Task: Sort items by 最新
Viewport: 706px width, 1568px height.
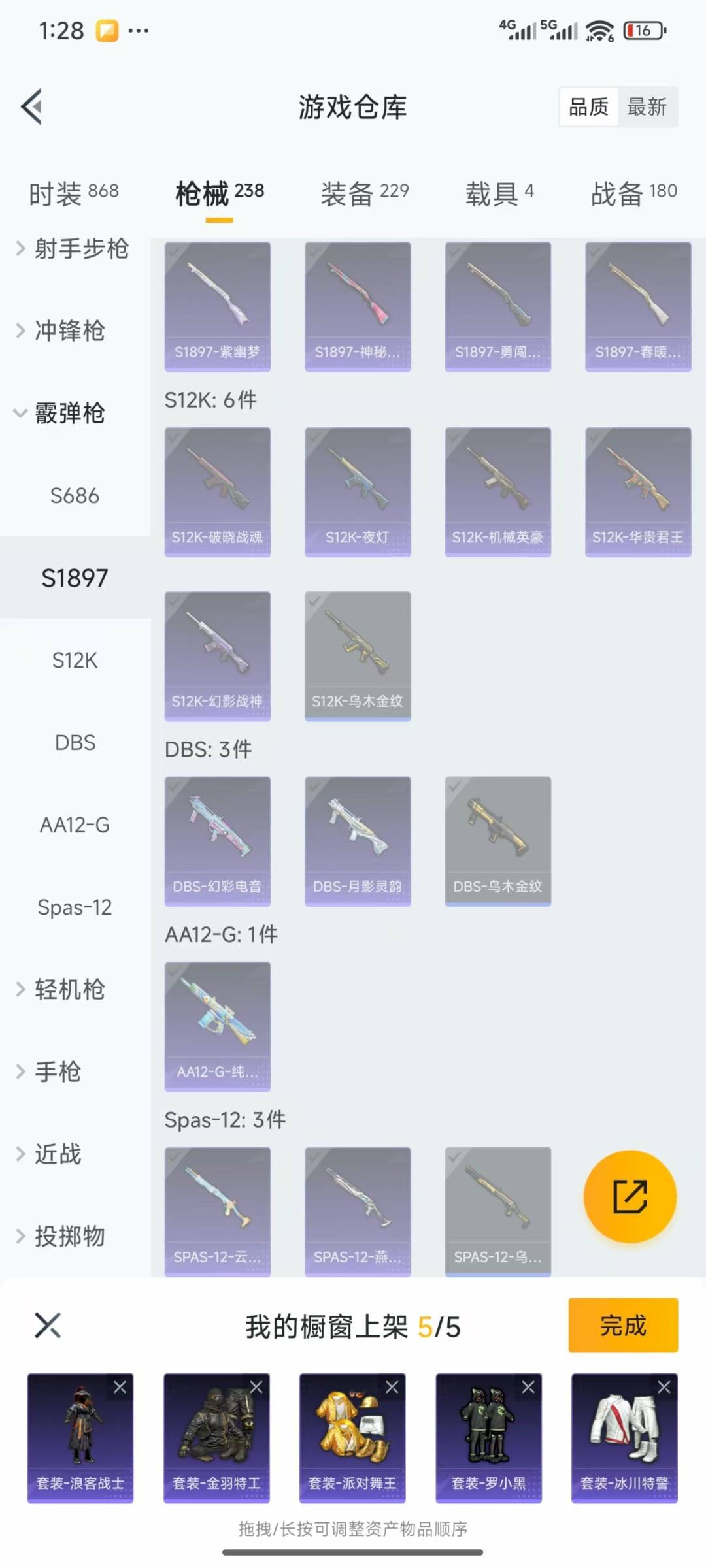Action: click(x=647, y=106)
